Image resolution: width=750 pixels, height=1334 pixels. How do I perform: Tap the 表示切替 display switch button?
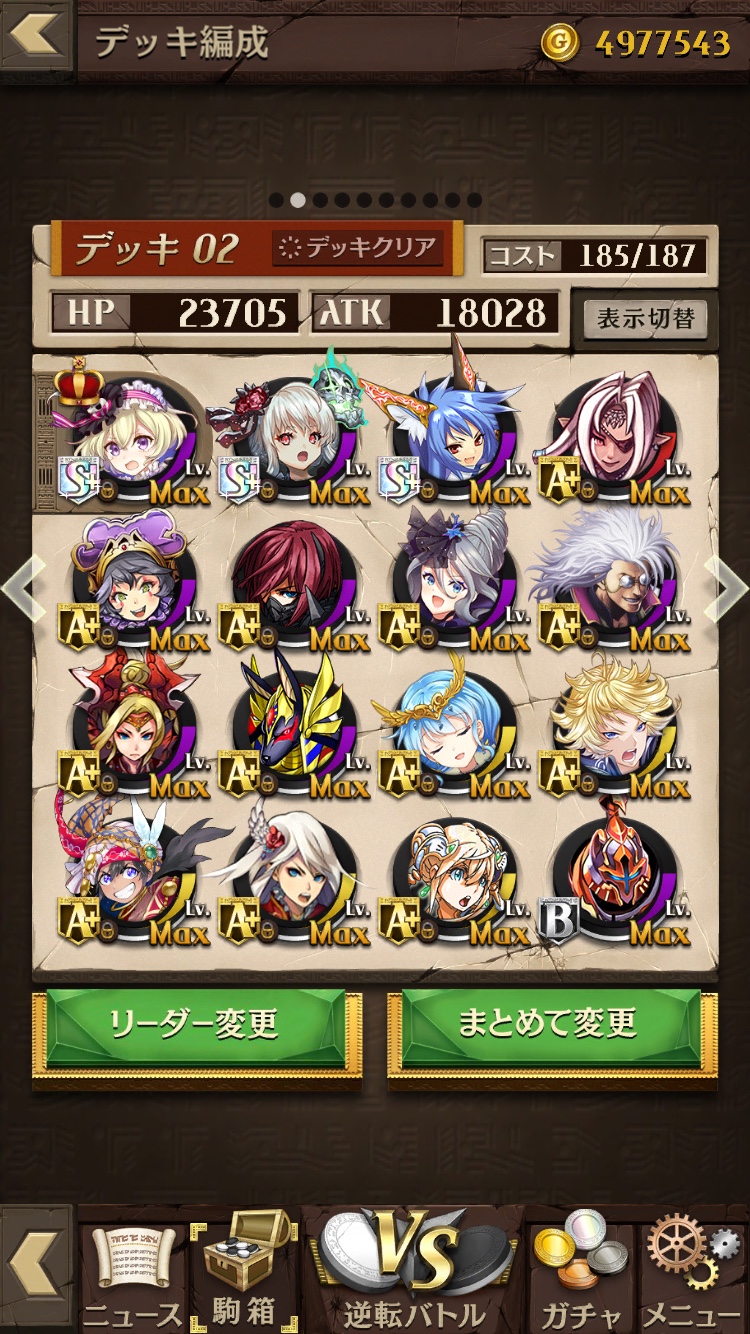(645, 320)
